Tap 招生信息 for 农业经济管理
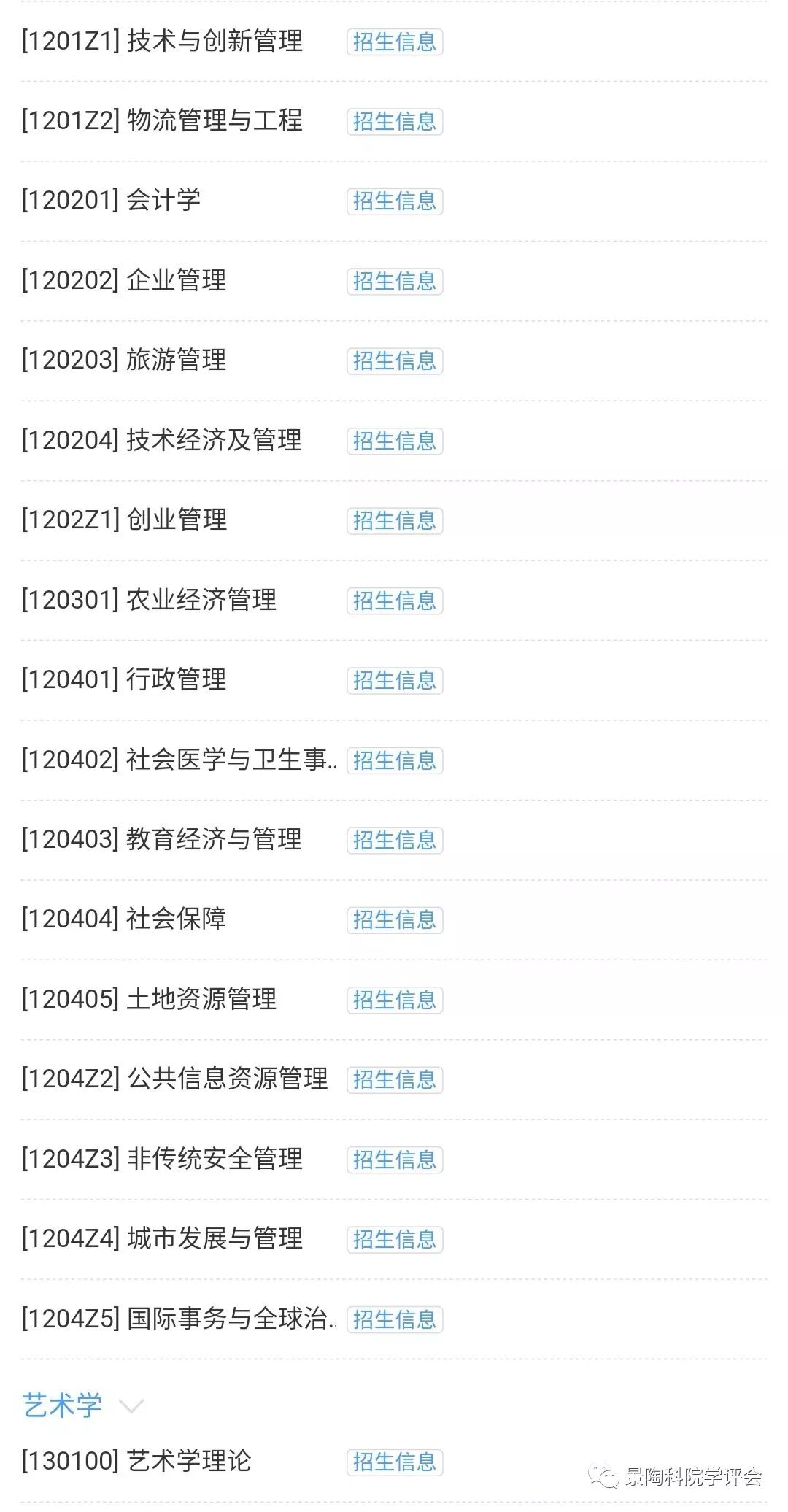 pyautogui.click(x=395, y=601)
